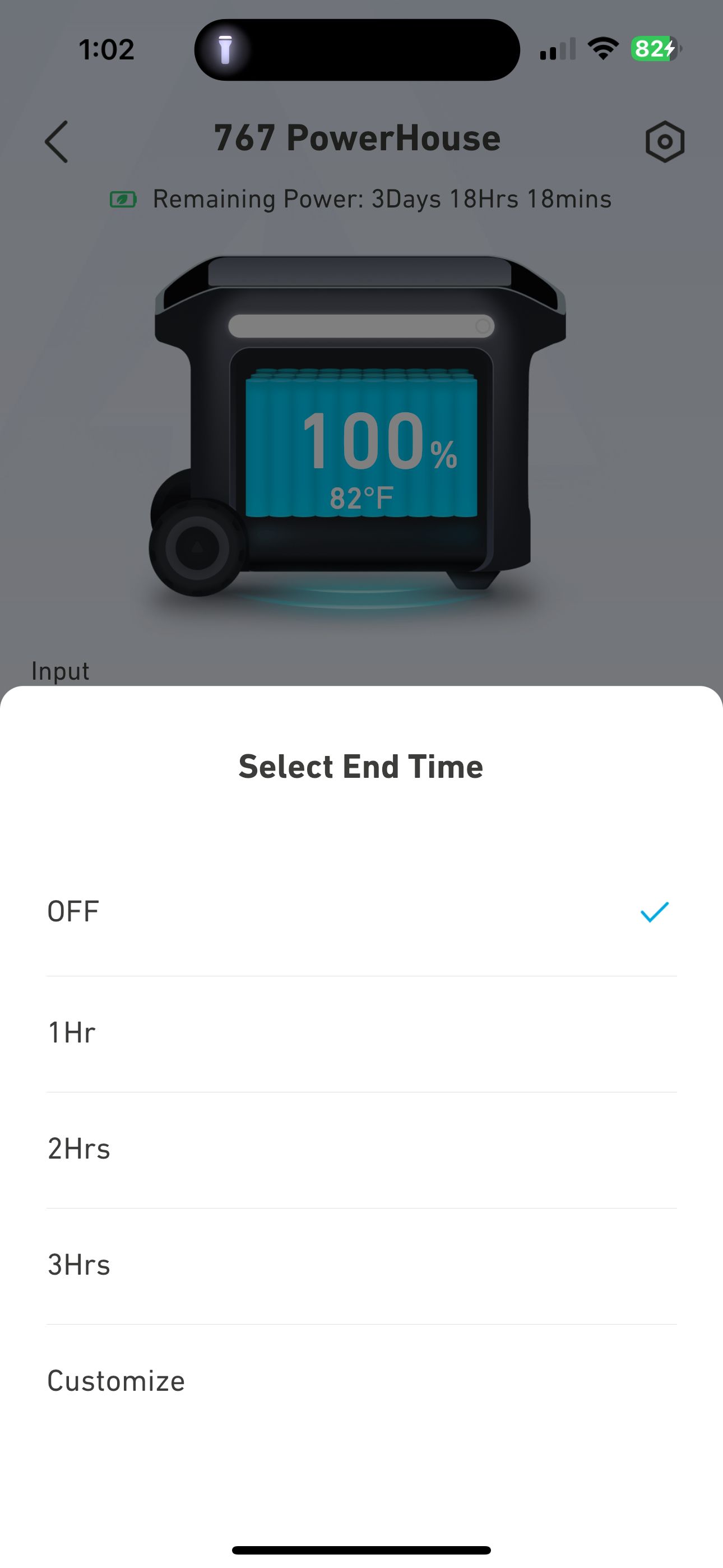Go back from 767 PowerHouse
Viewport: 723px width, 1568px height.
coord(57,141)
